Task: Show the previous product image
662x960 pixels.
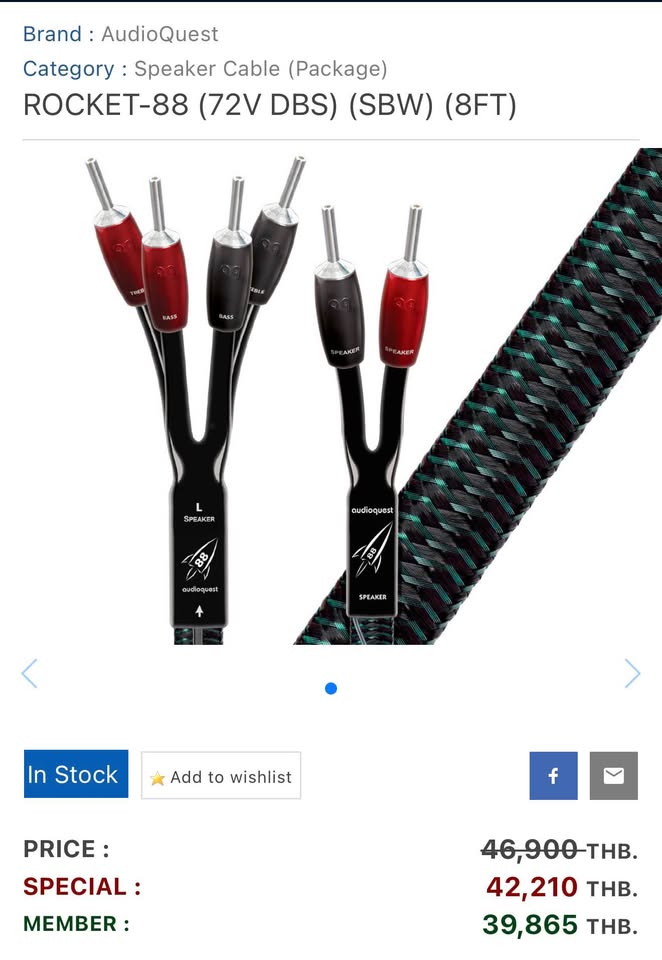Action: click(30, 674)
